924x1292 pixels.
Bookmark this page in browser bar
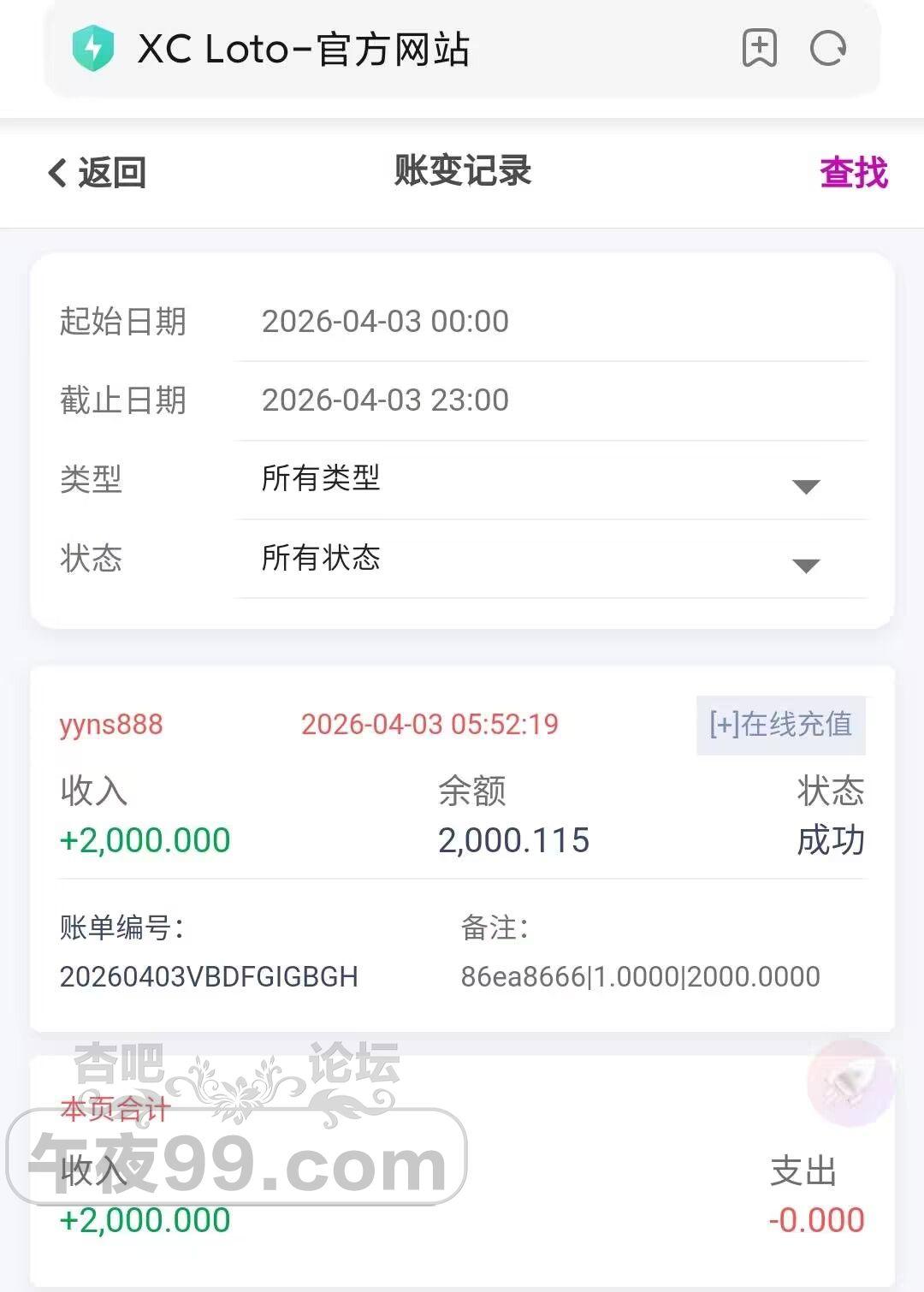[x=759, y=48]
